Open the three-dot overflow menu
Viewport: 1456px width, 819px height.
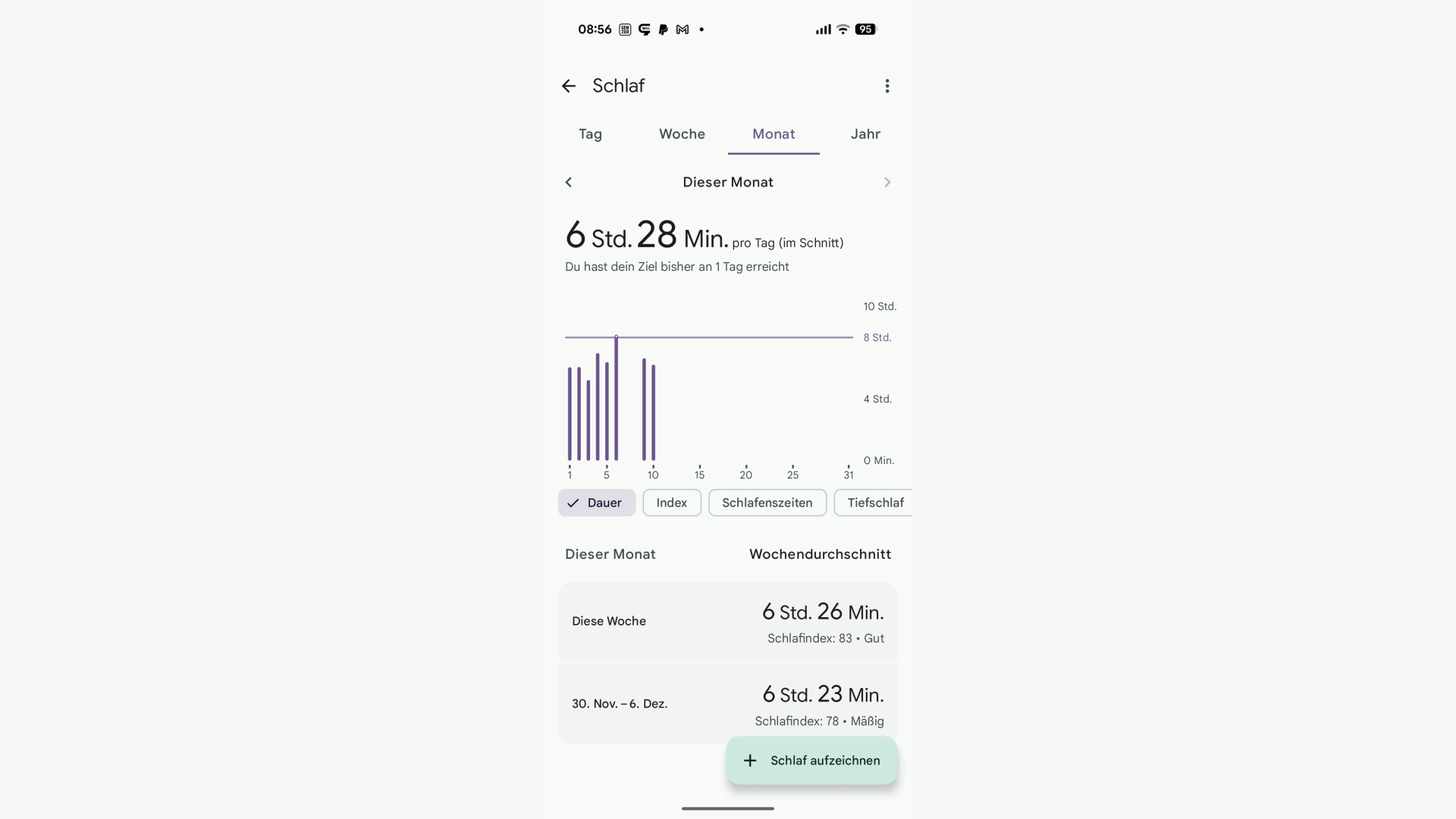click(886, 86)
